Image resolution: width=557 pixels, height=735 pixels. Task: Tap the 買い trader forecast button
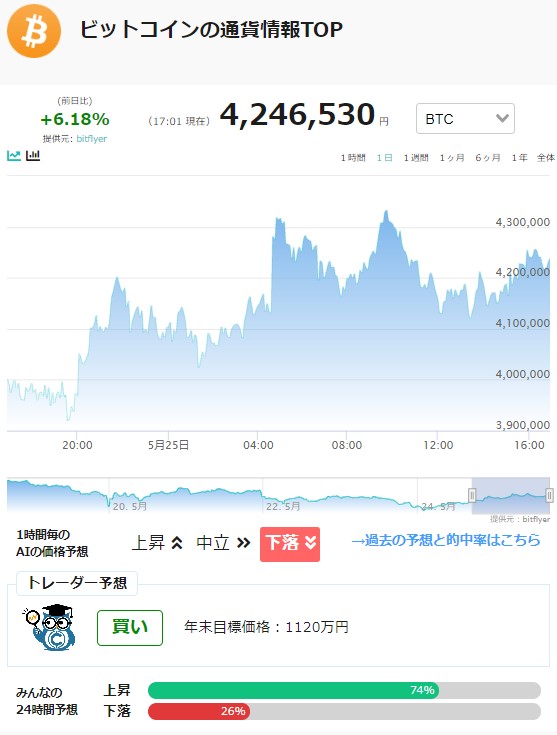pyautogui.click(x=130, y=628)
